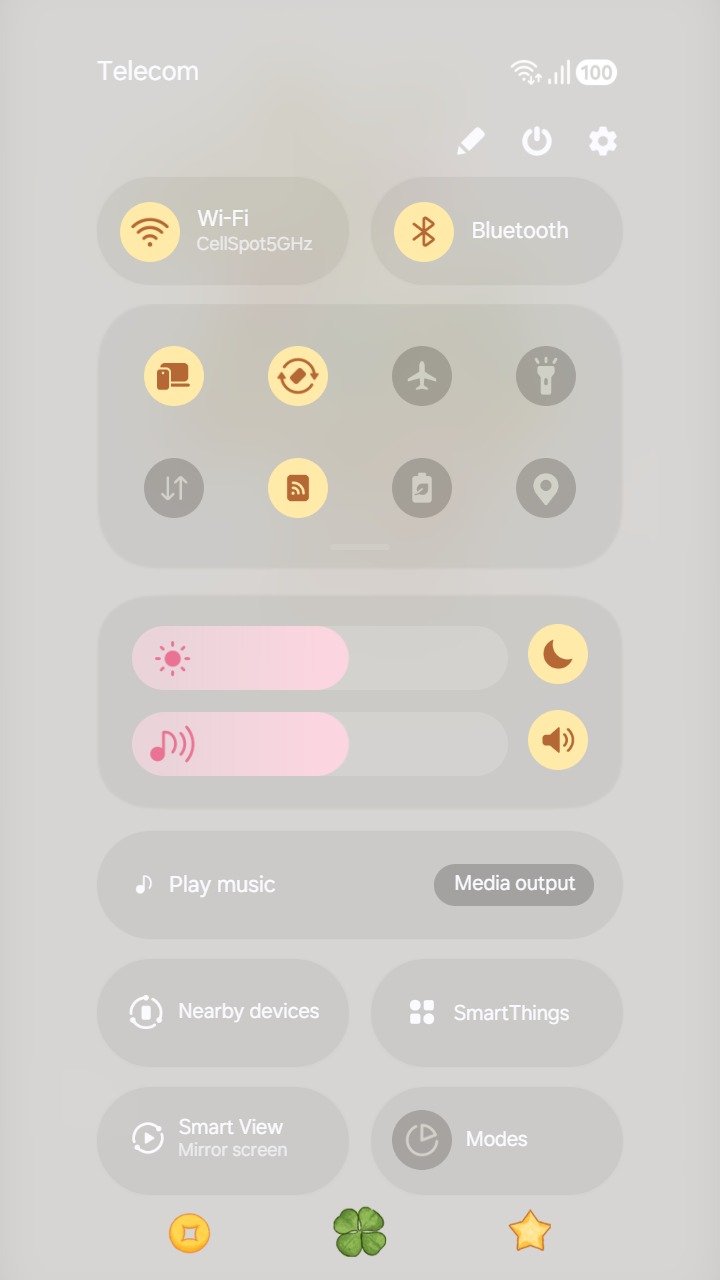This screenshot has height=1280, width=720.
Task: Toggle Bluetooth off
Action: (424, 231)
